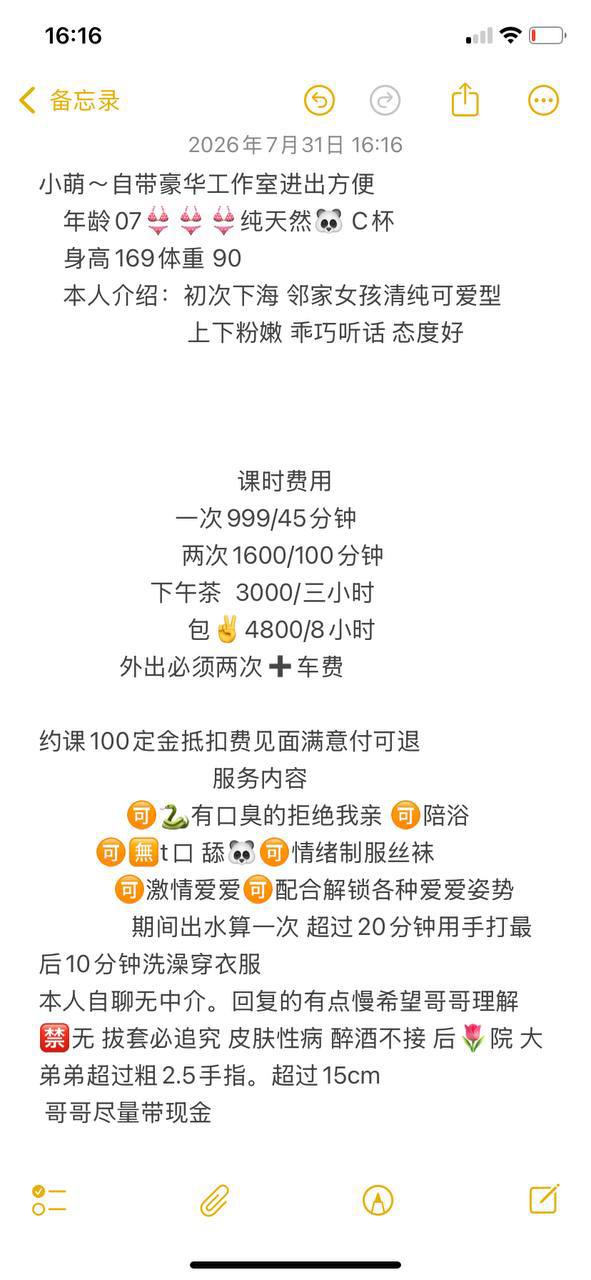Image resolution: width=591 pixels, height=1280 pixels.
Task: Compose a new note
Action: (544, 1199)
